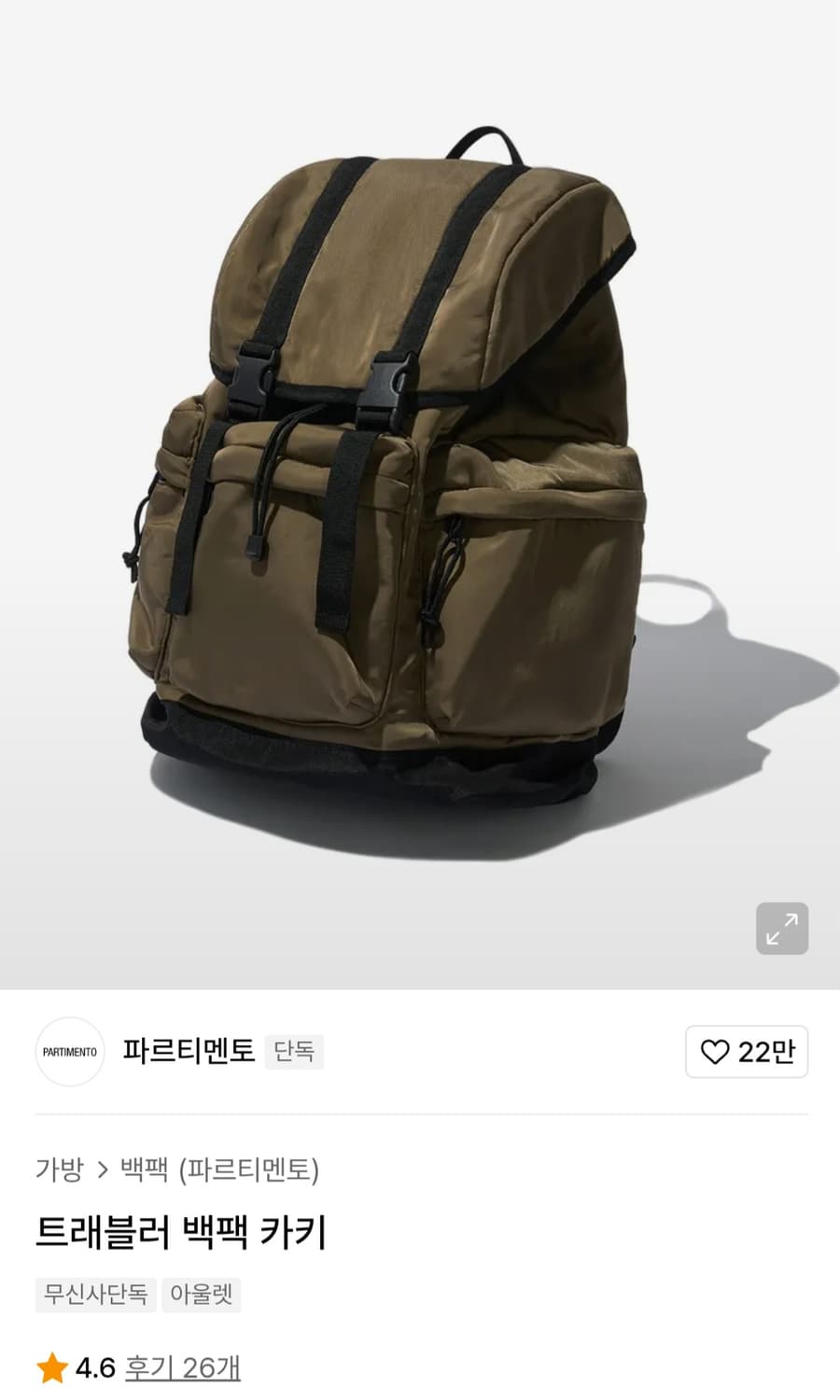Toggle the 단독 badge next to brand name

click(x=294, y=1052)
